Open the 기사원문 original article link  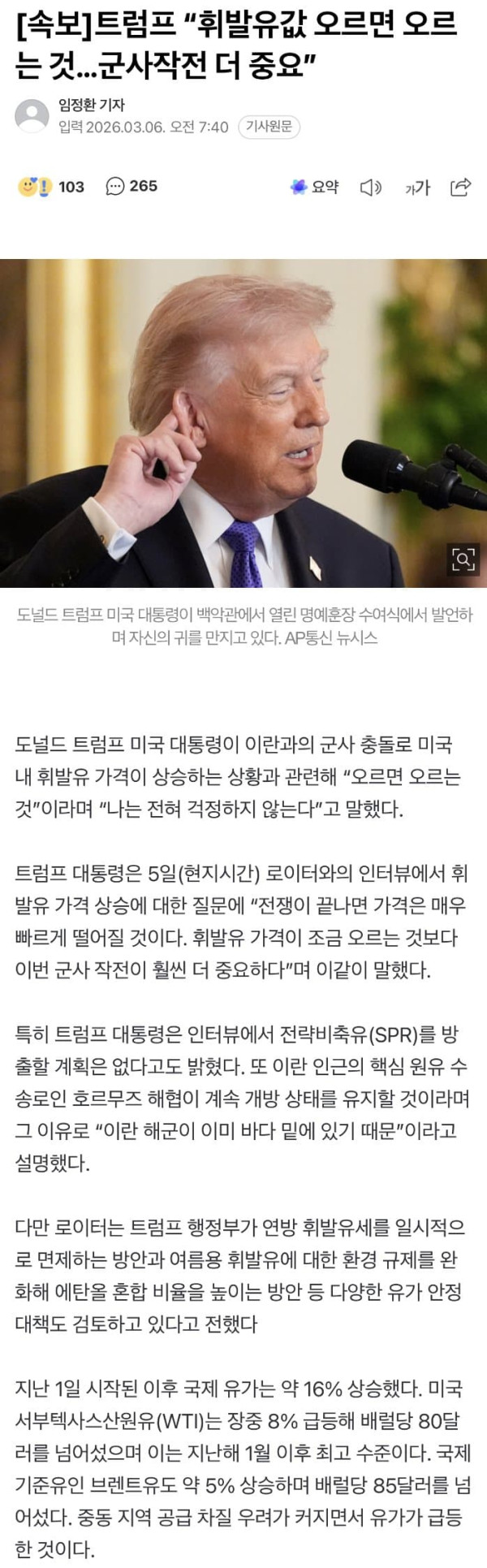(269, 127)
